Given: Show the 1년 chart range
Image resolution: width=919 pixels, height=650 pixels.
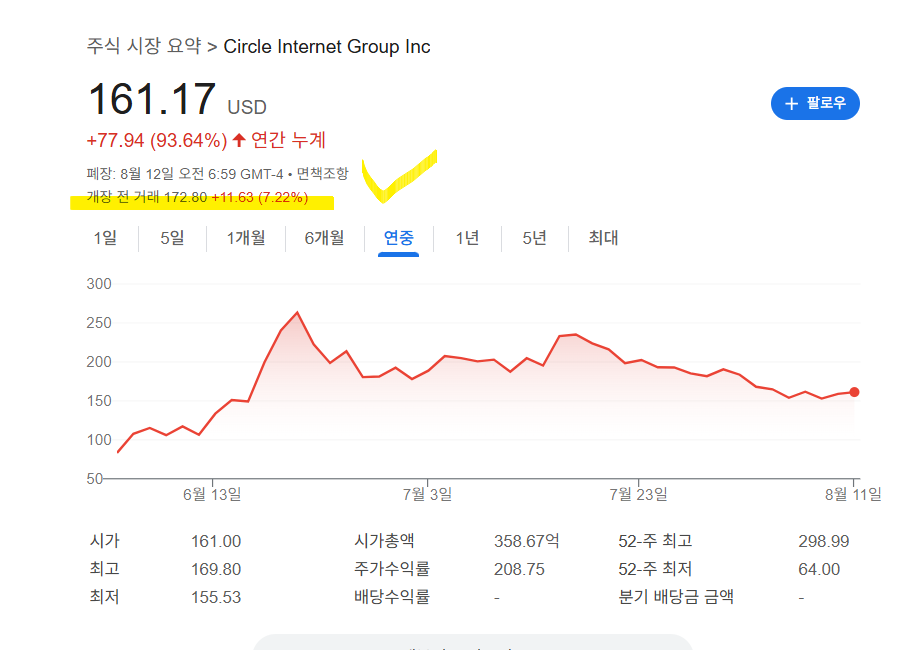Looking at the screenshot, I should click(x=467, y=238).
